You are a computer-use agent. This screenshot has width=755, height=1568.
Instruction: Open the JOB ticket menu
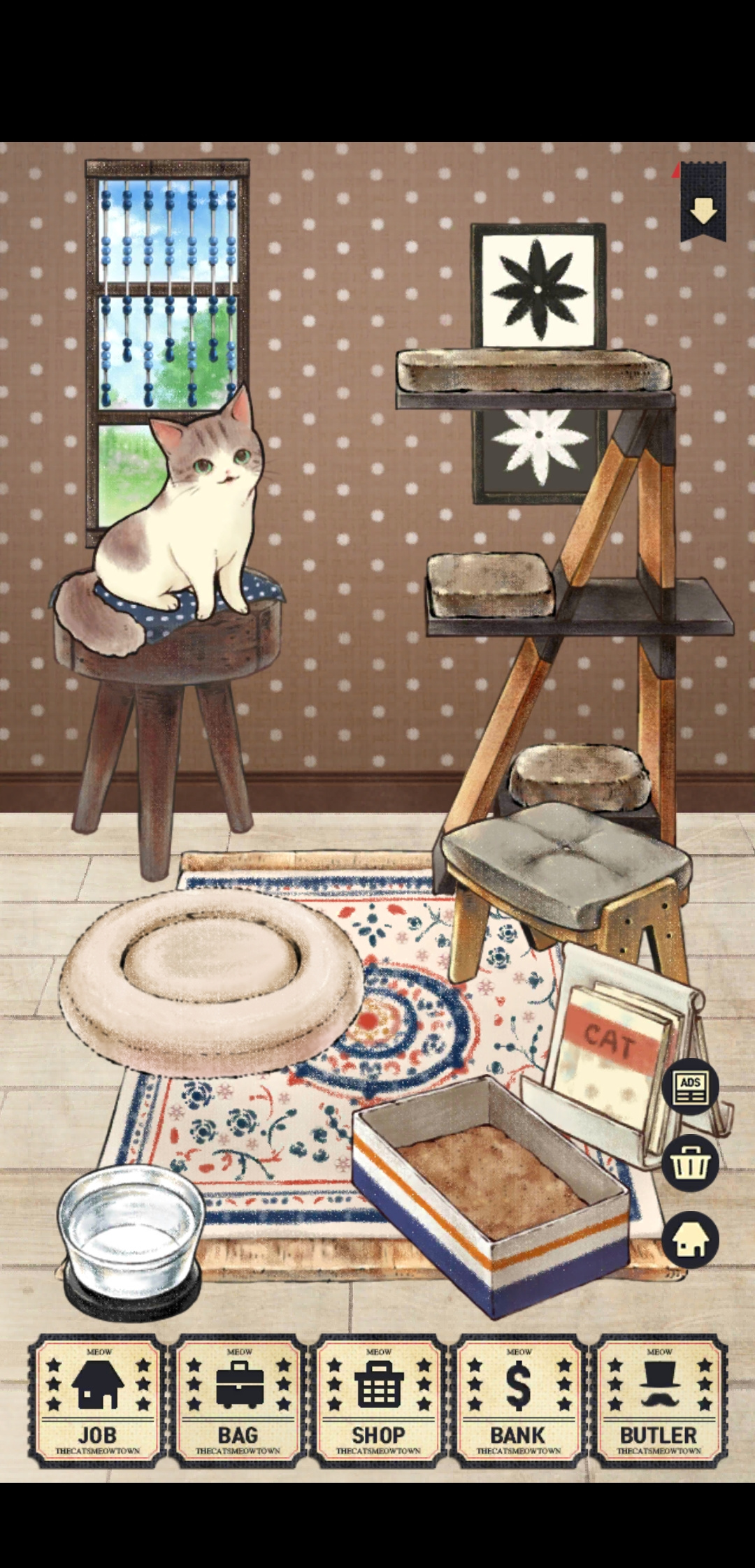point(98,1401)
